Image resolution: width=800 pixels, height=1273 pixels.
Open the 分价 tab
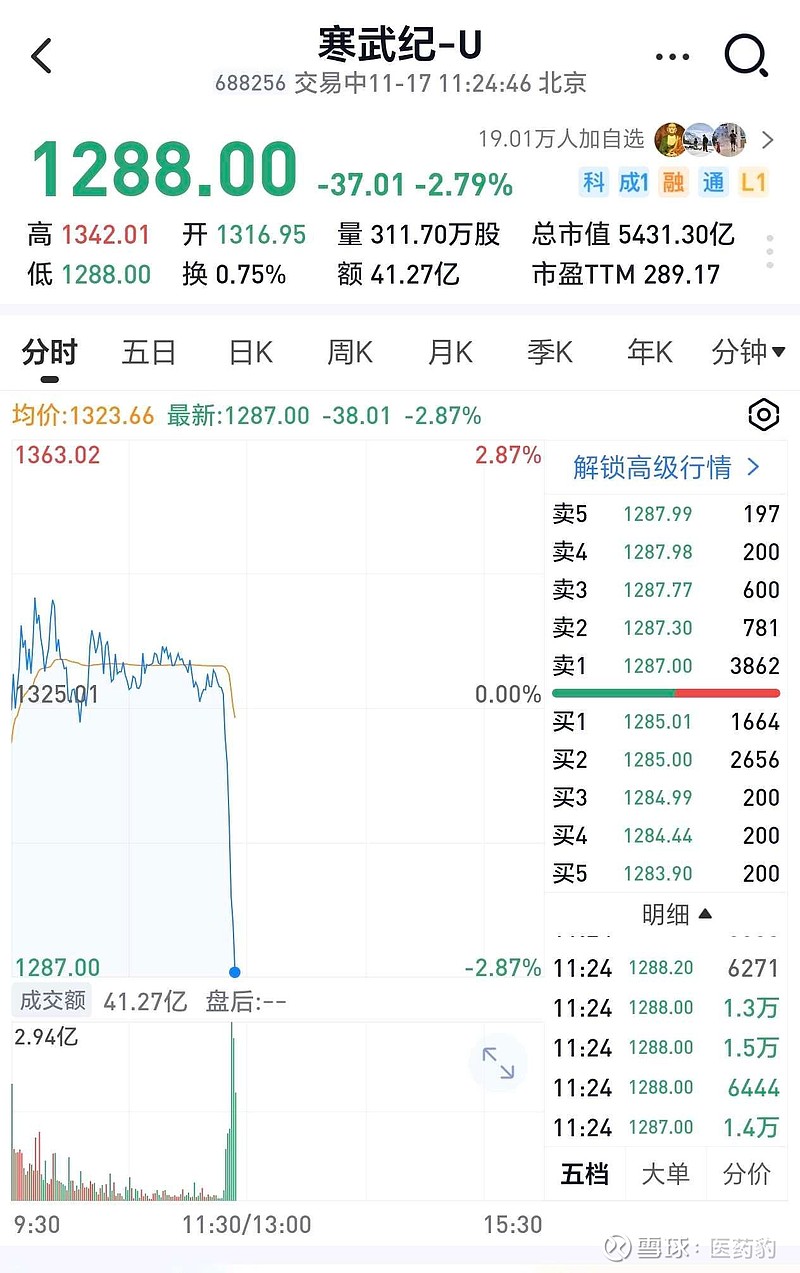coord(746,1174)
